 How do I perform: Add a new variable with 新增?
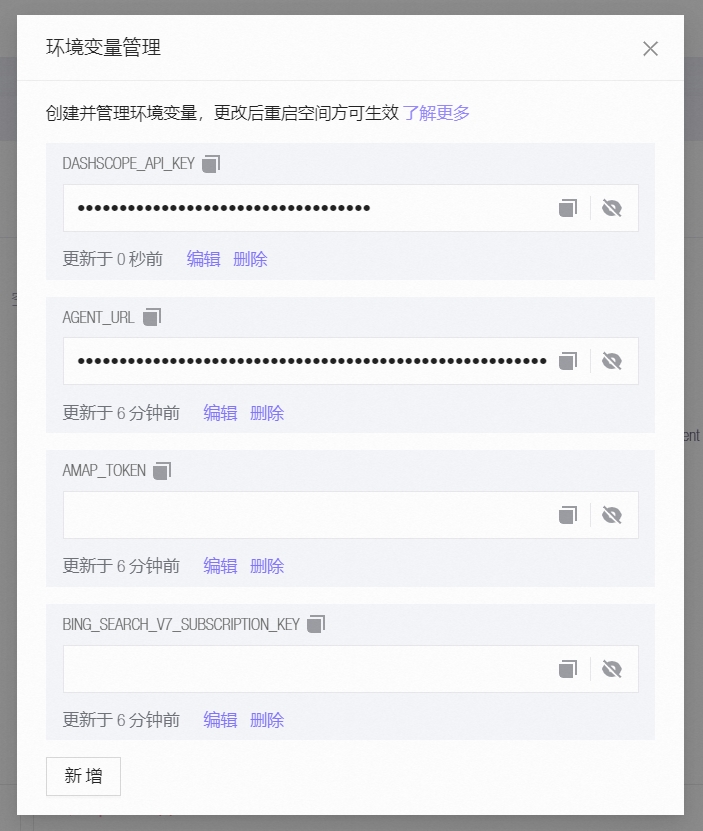click(83, 776)
